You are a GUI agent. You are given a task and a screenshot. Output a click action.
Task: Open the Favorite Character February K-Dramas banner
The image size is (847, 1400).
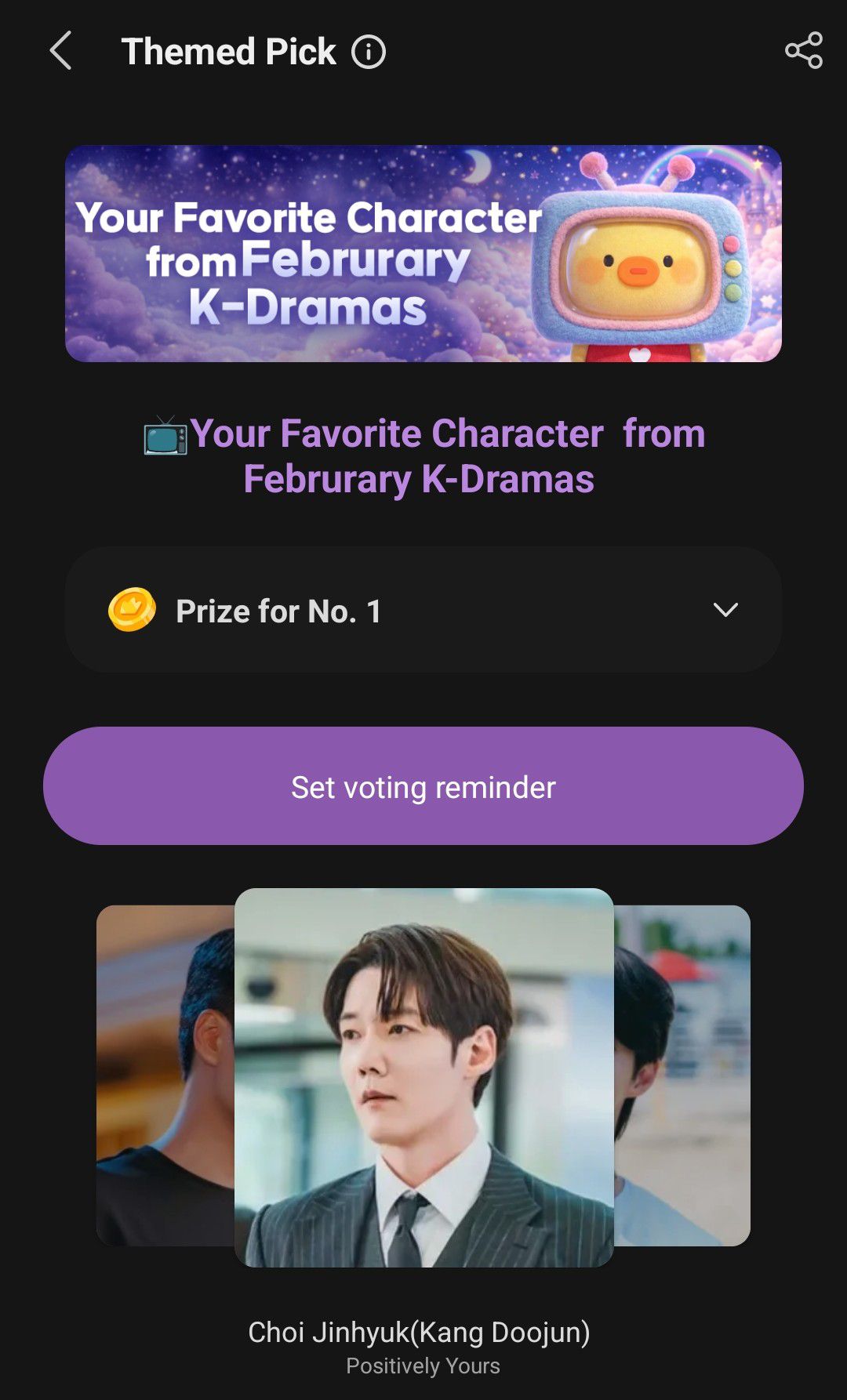(x=423, y=253)
